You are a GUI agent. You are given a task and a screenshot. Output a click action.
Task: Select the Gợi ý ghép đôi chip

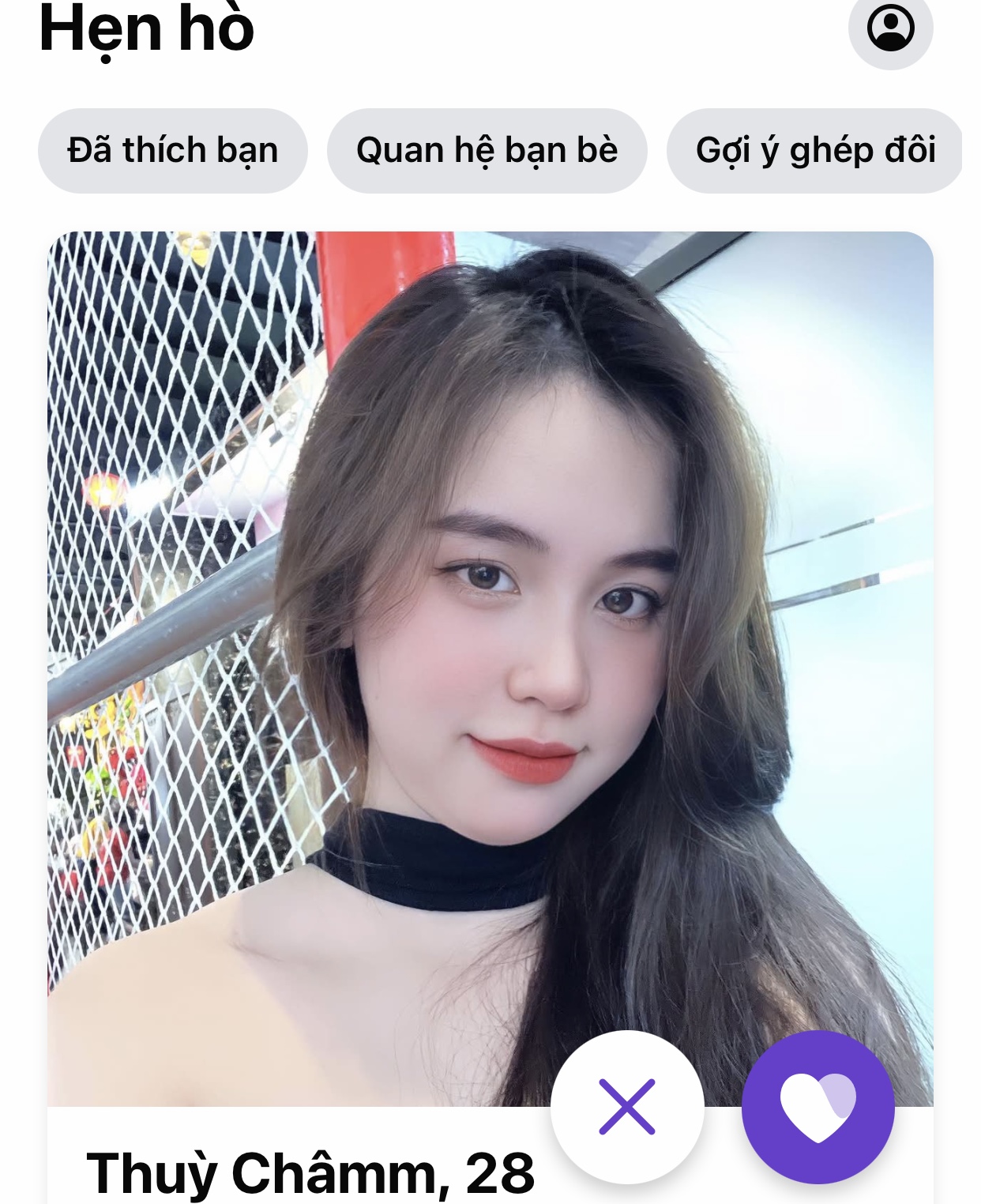[815, 150]
